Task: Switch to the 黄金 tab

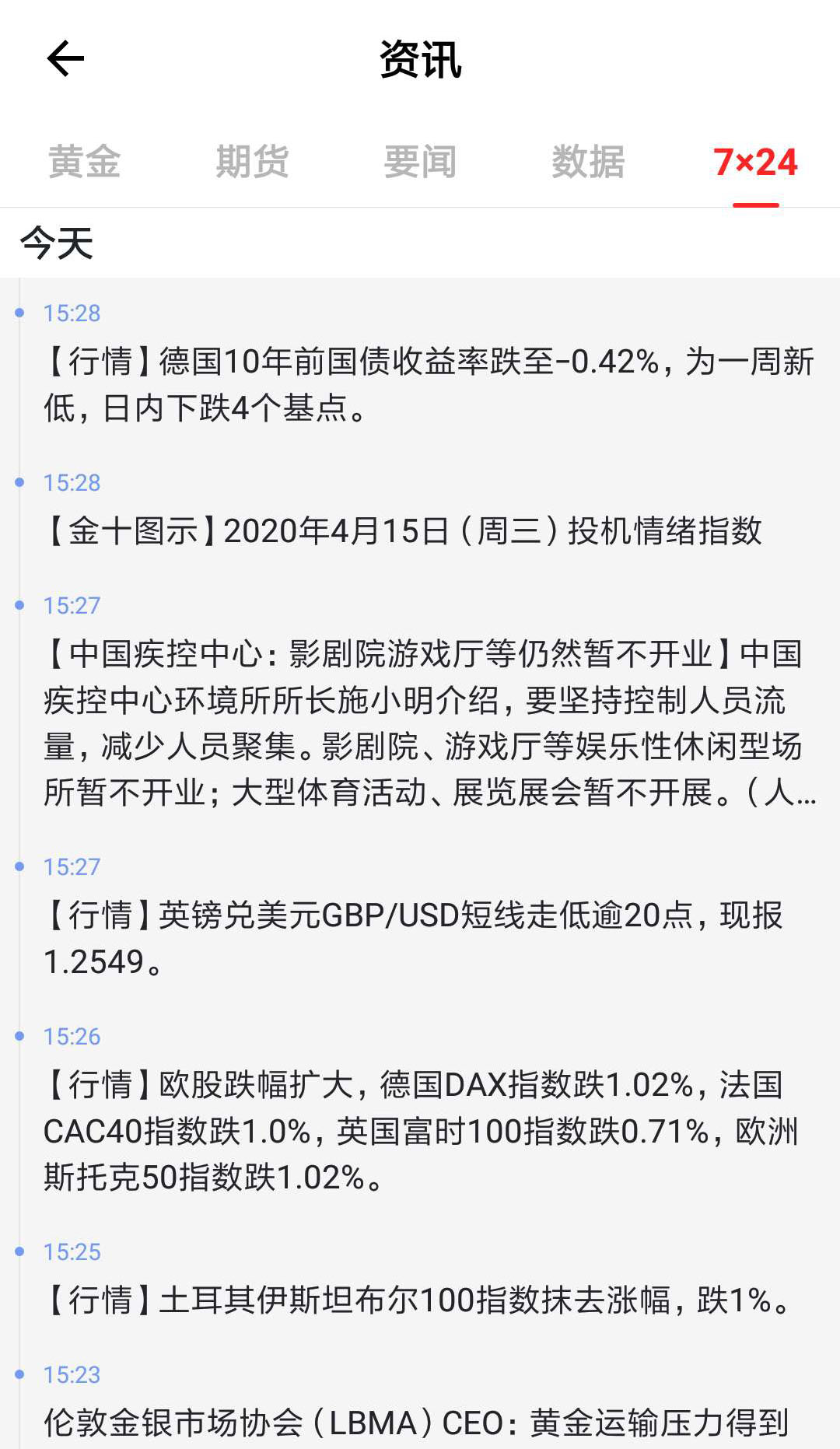Action: (x=84, y=162)
